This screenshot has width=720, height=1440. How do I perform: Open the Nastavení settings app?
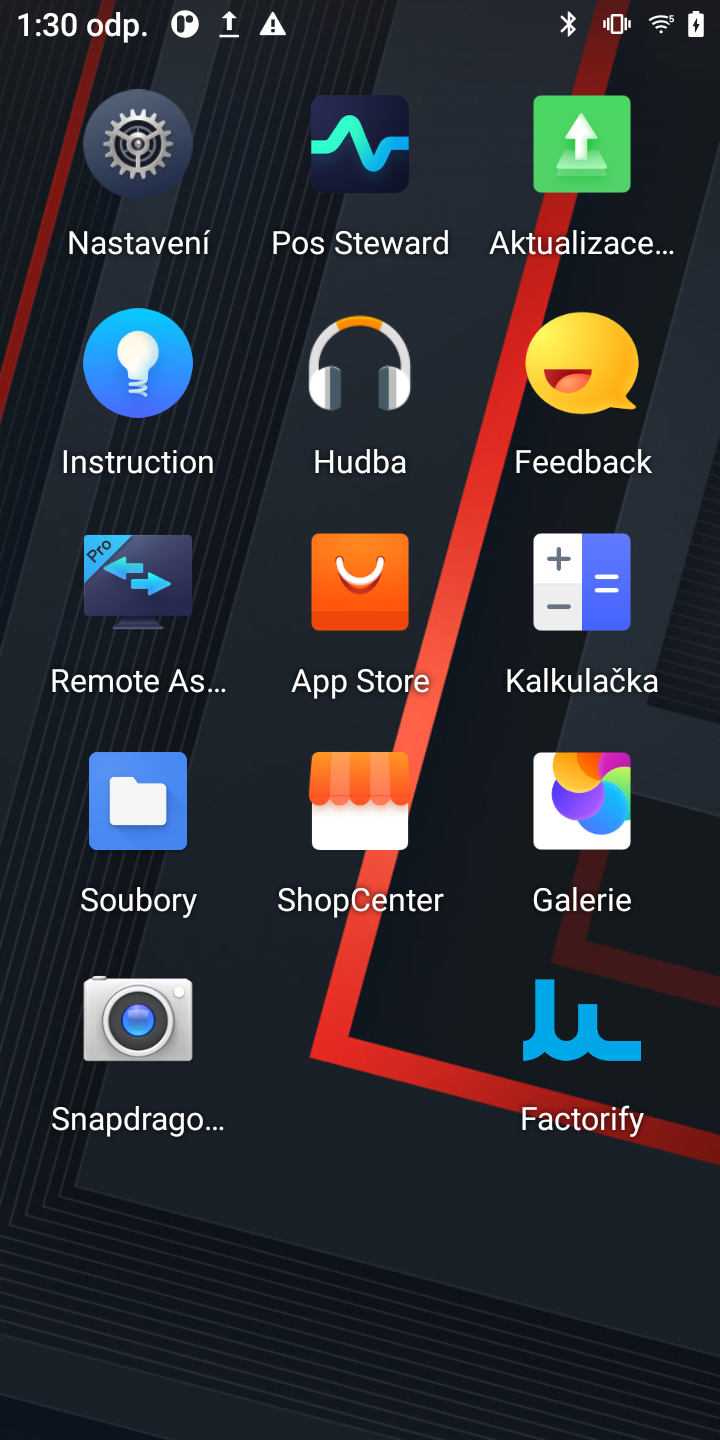(138, 146)
